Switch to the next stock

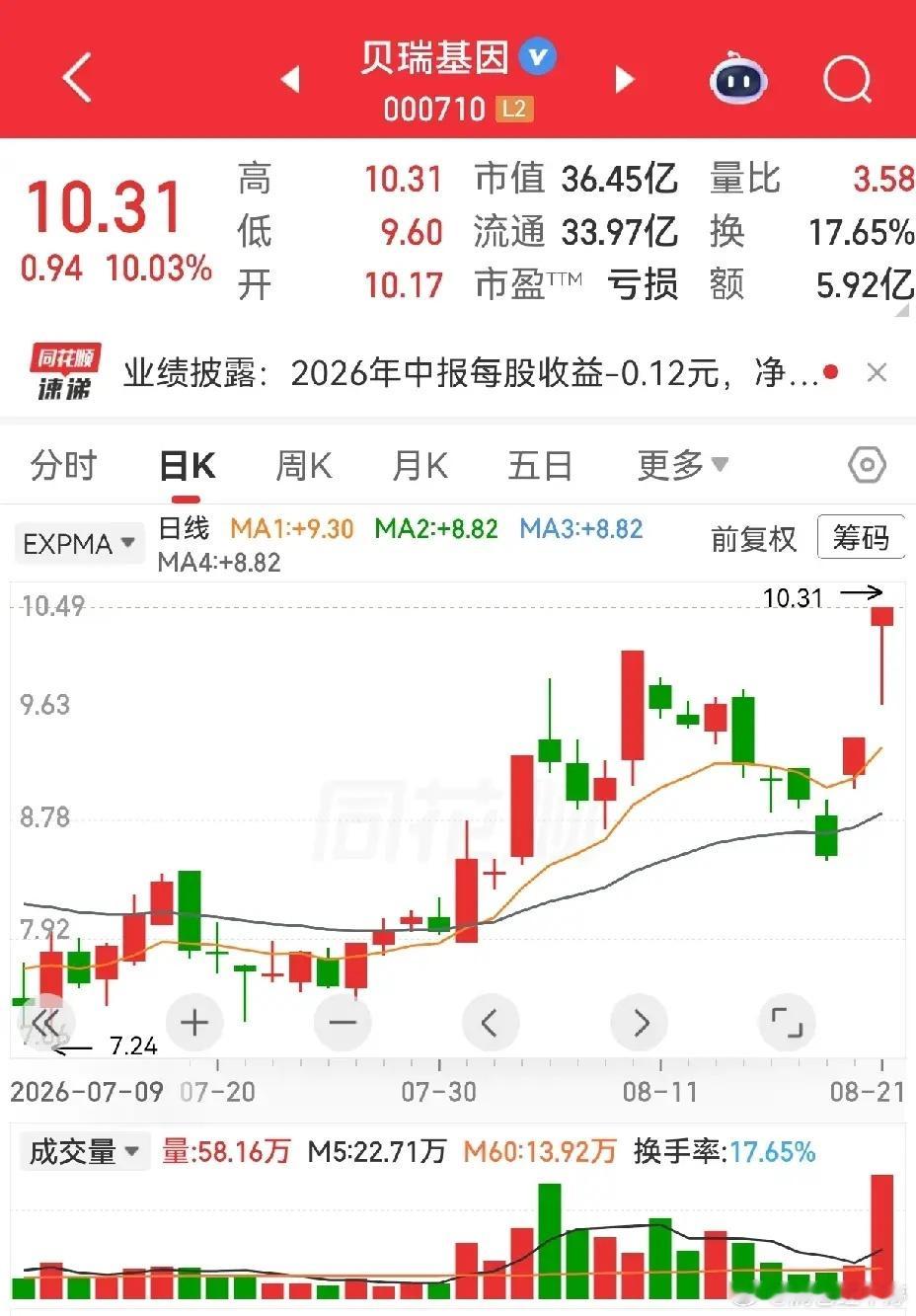624,79
